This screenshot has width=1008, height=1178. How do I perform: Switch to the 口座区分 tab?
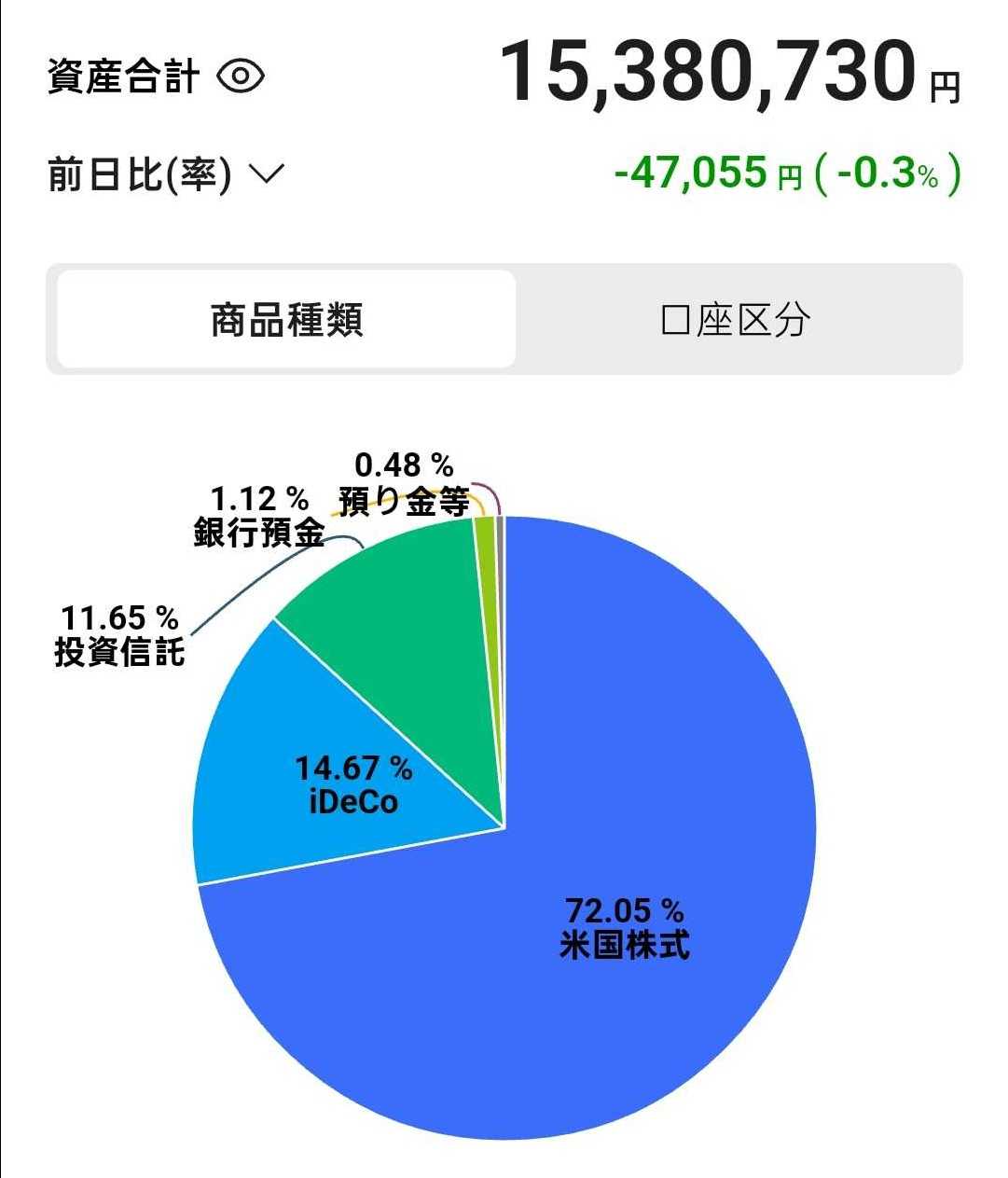click(x=736, y=320)
